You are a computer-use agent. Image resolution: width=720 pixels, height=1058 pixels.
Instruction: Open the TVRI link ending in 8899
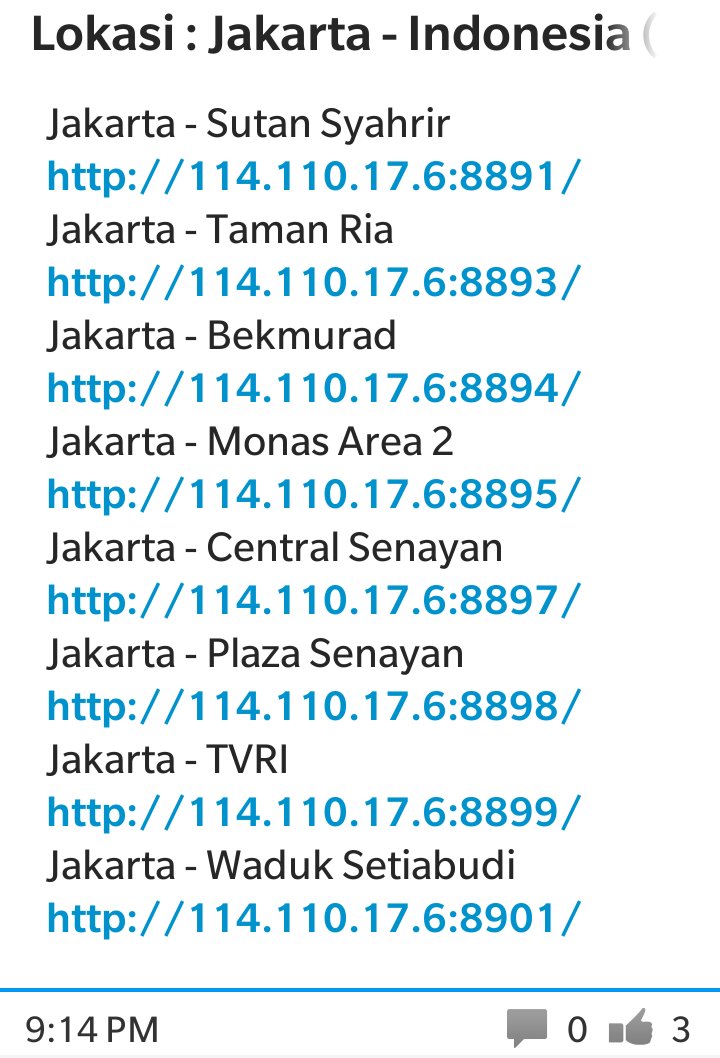[313, 812]
